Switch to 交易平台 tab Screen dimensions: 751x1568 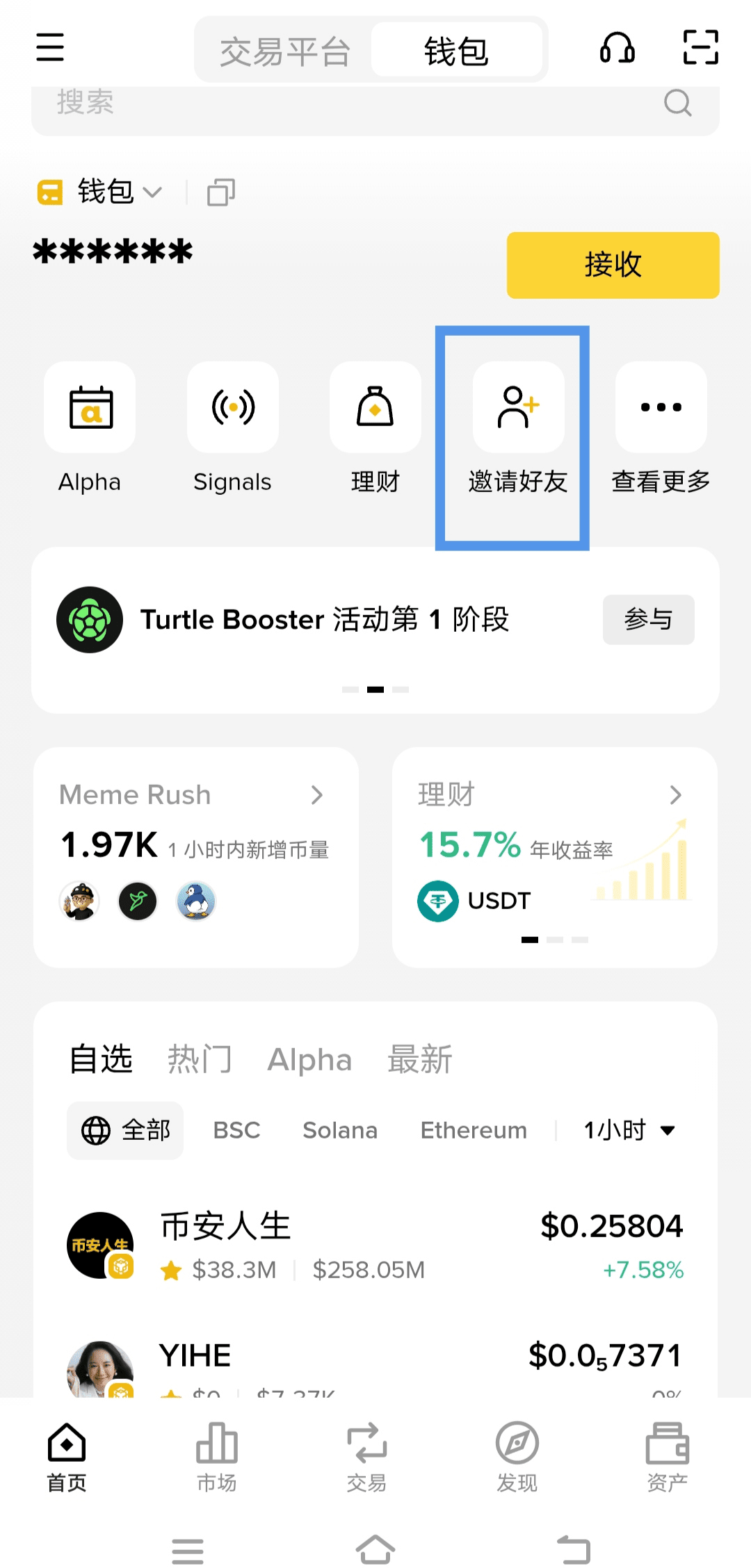tap(284, 51)
